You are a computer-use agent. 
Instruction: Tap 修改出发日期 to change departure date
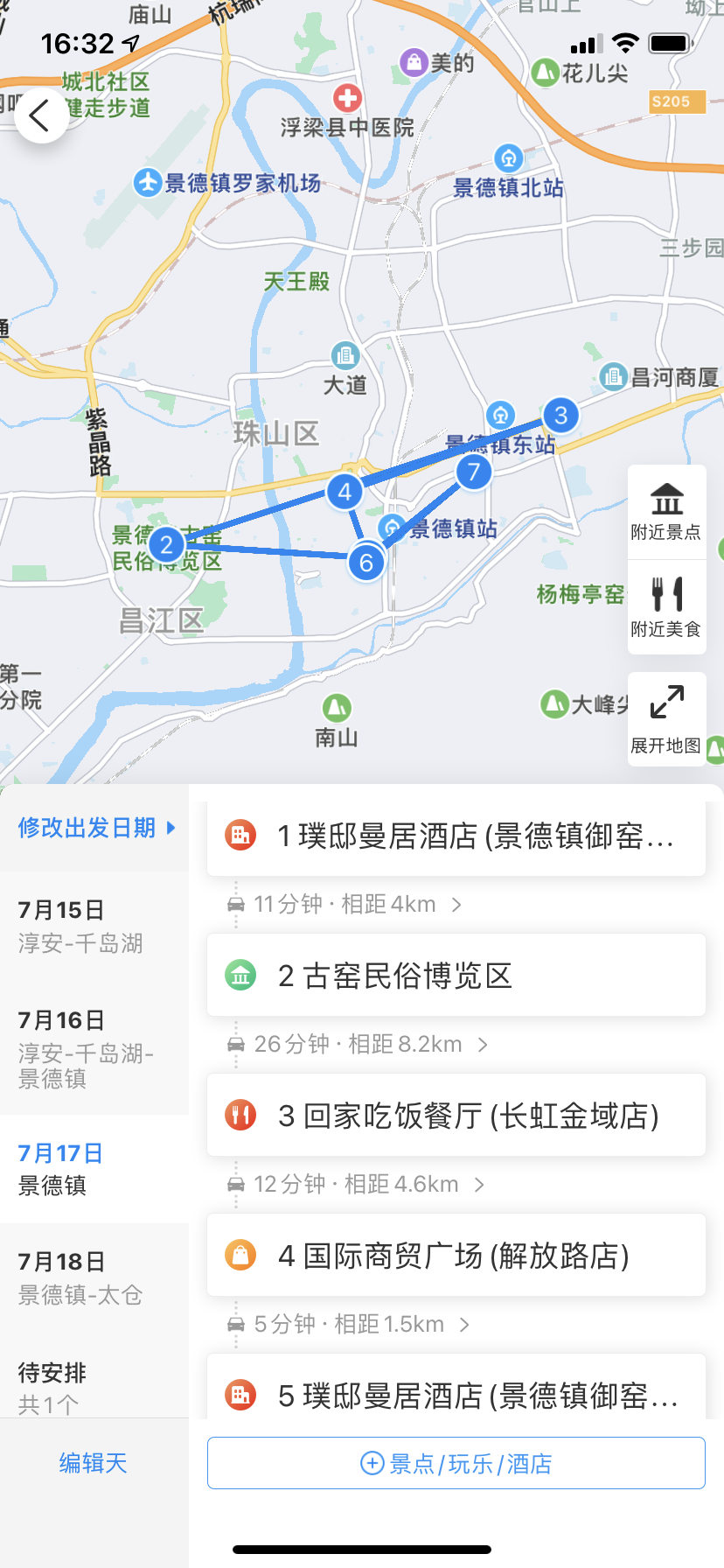[x=96, y=828]
